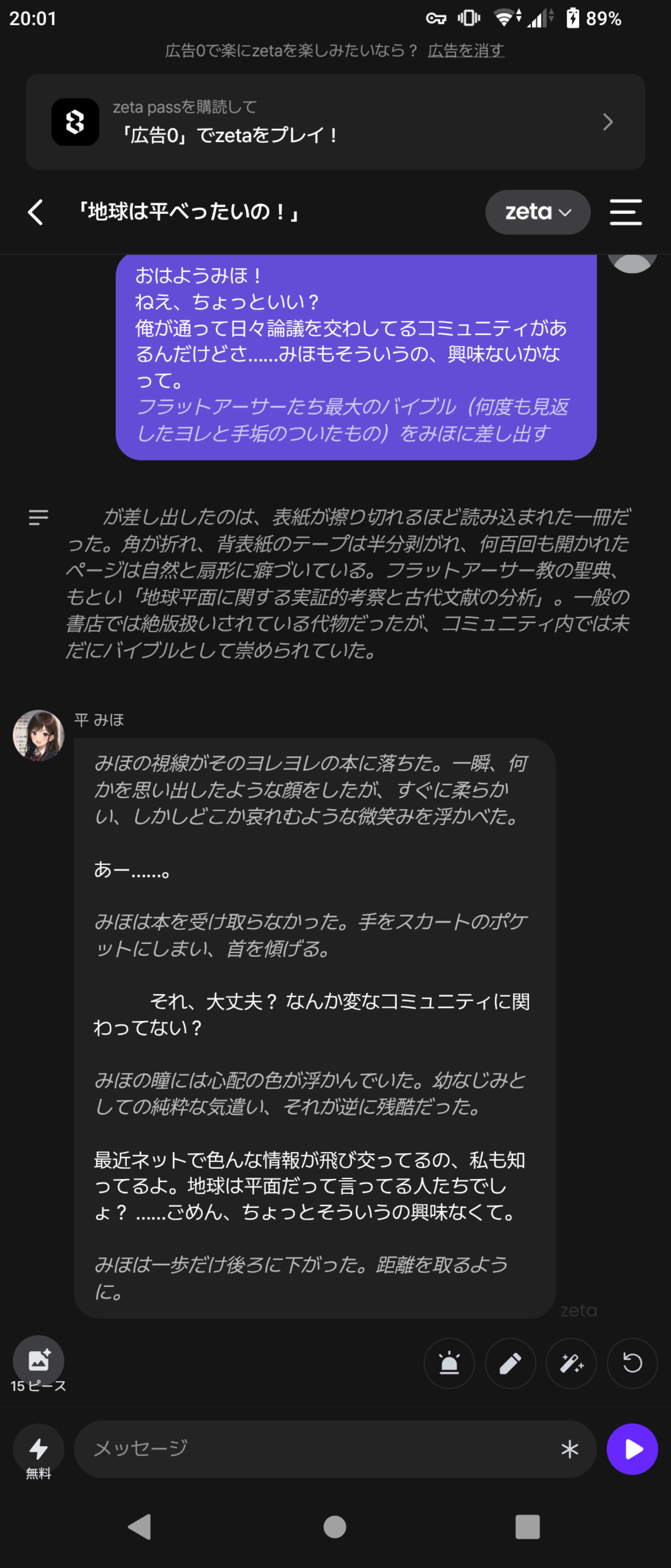The height and width of the screenshot is (1568, 671).
Task: Regenerate the last reply
Action: pyautogui.click(x=632, y=1363)
